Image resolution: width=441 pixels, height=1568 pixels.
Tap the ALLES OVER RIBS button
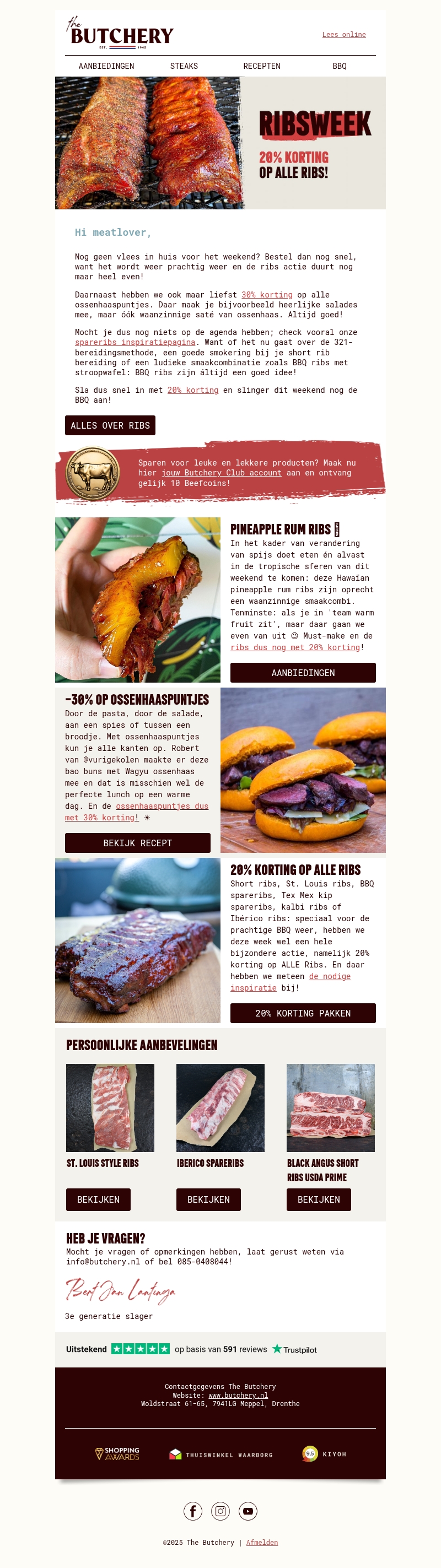pyautogui.click(x=110, y=425)
